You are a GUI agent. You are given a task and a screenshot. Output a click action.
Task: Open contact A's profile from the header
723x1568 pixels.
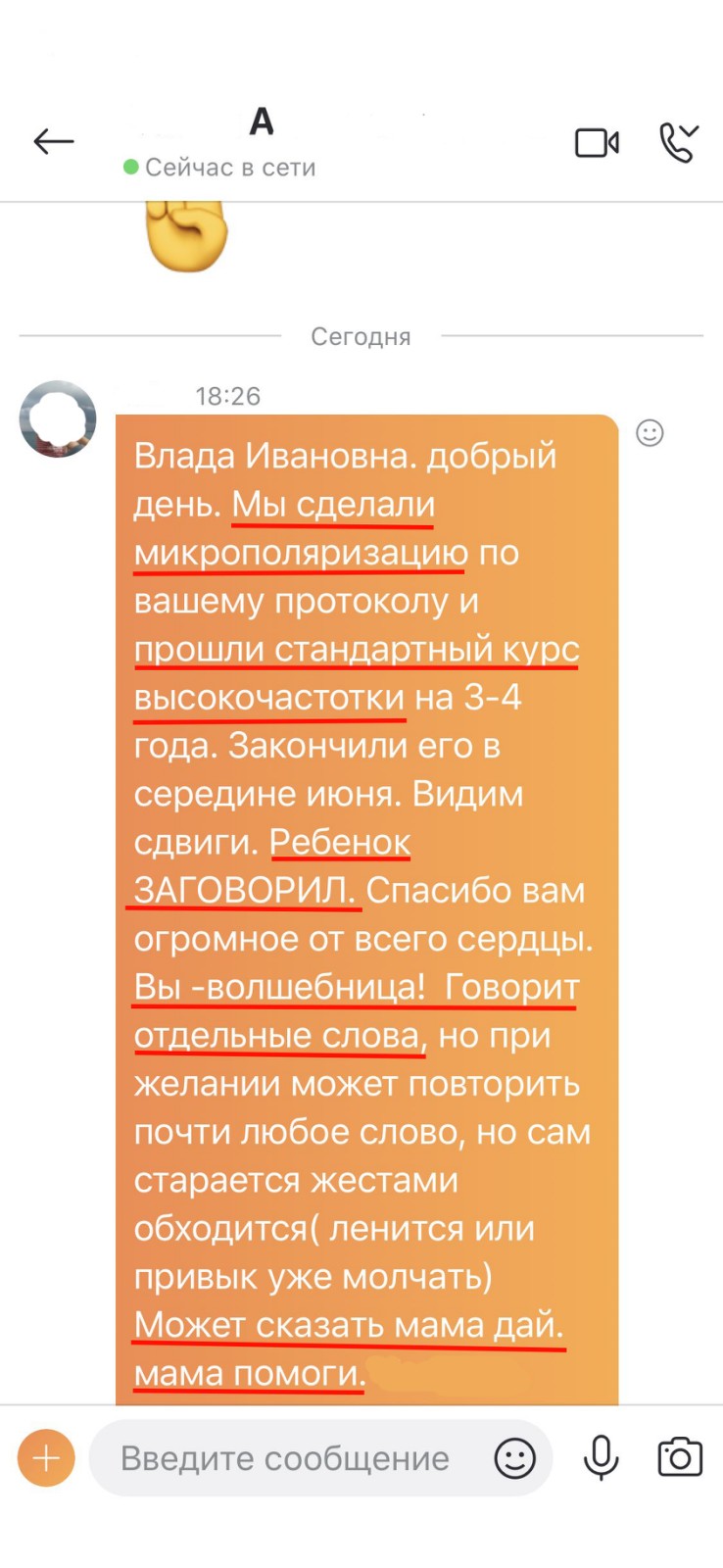tap(261, 122)
